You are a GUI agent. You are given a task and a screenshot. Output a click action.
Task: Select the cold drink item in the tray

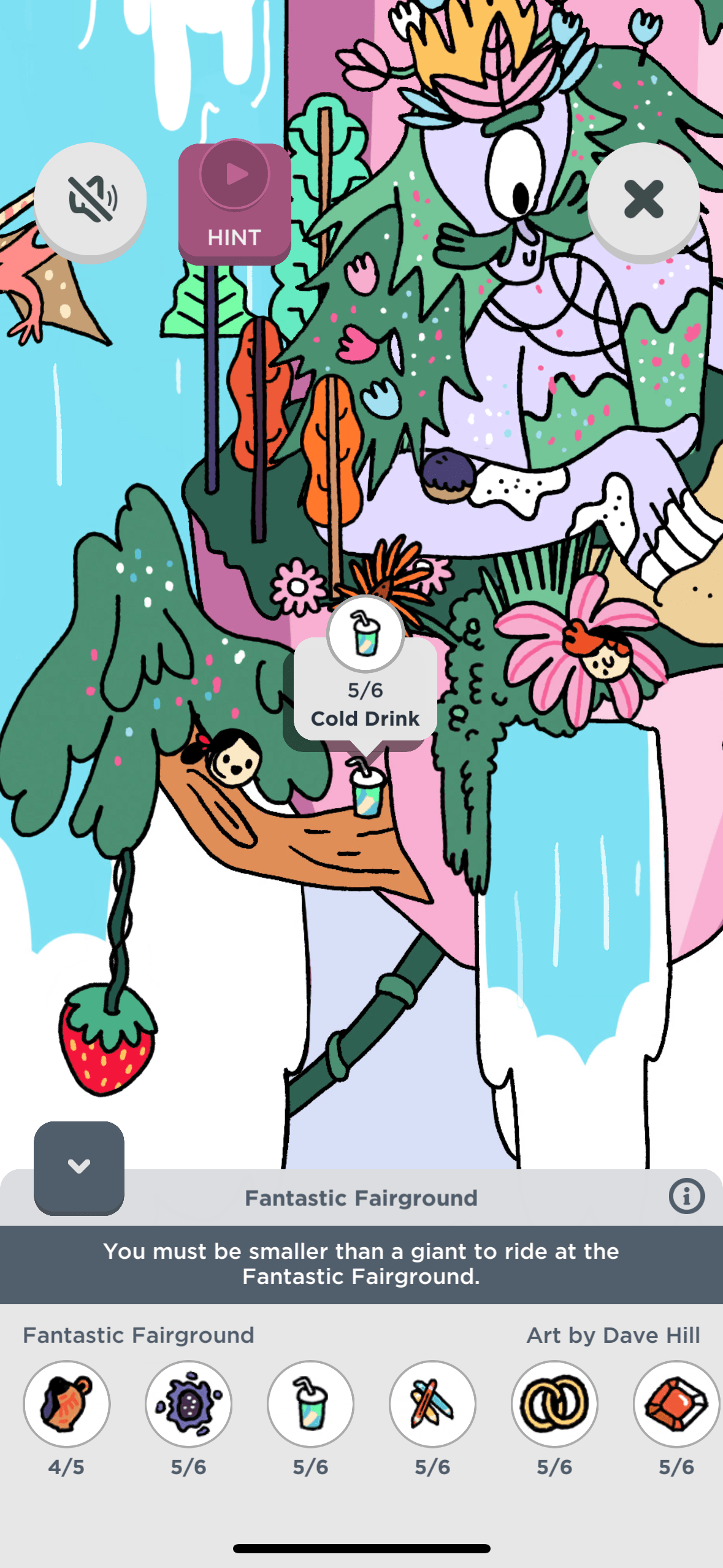pyautogui.click(x=310, y=1404)
